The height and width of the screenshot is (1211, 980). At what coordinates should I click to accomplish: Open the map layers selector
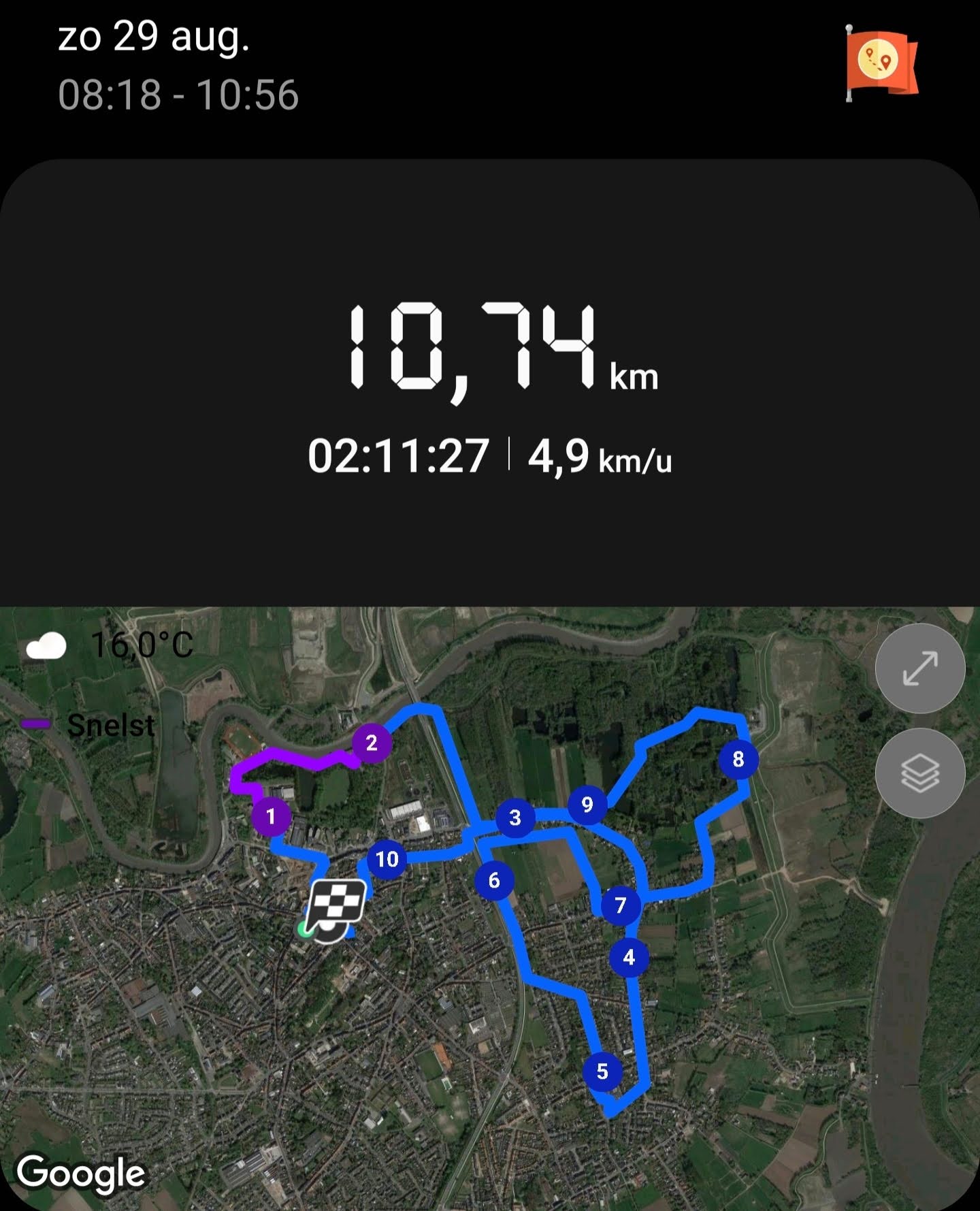[919, 773]
